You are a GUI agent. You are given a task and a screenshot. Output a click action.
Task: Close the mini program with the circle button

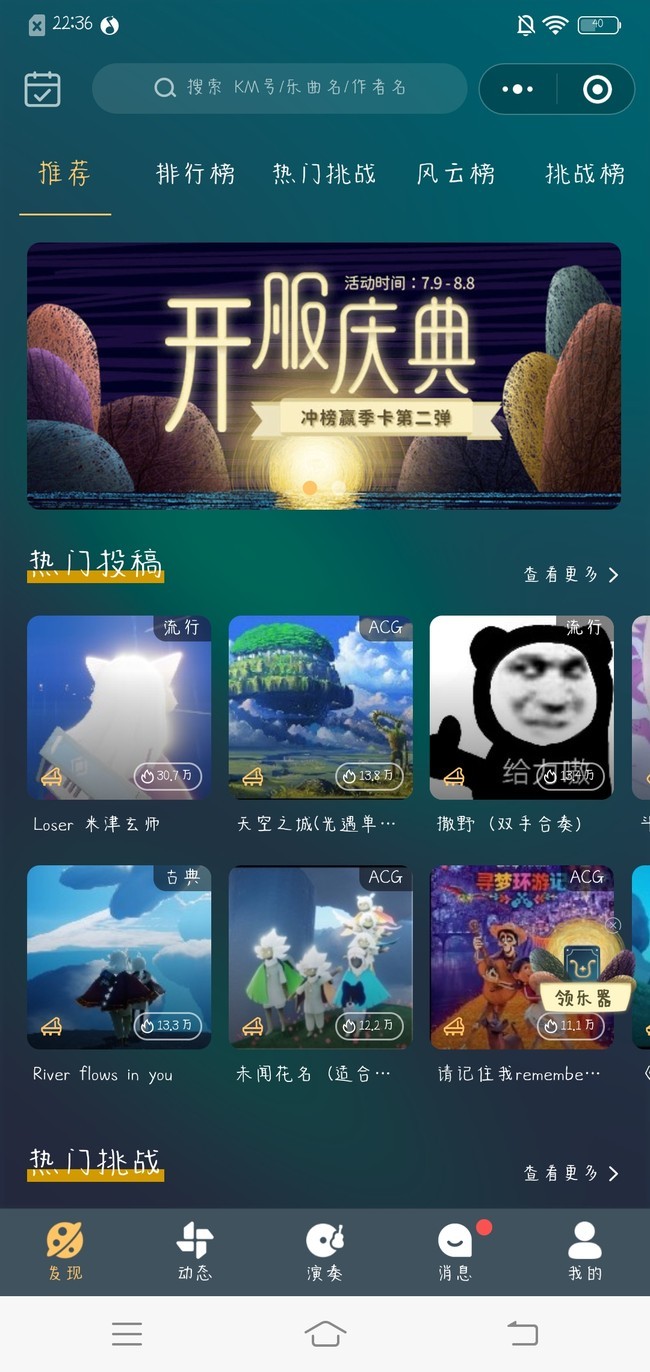pos(597,89)
